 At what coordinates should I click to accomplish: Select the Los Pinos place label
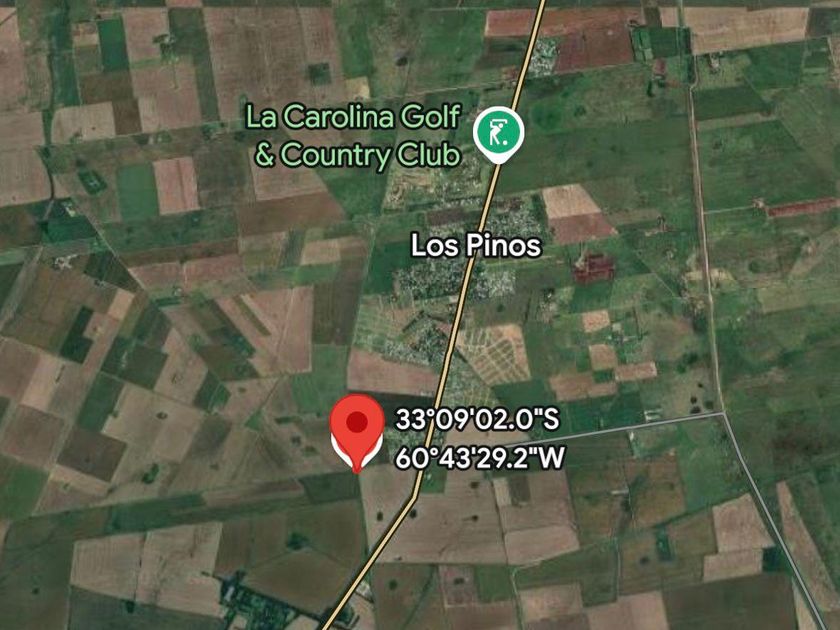point(476,245)
